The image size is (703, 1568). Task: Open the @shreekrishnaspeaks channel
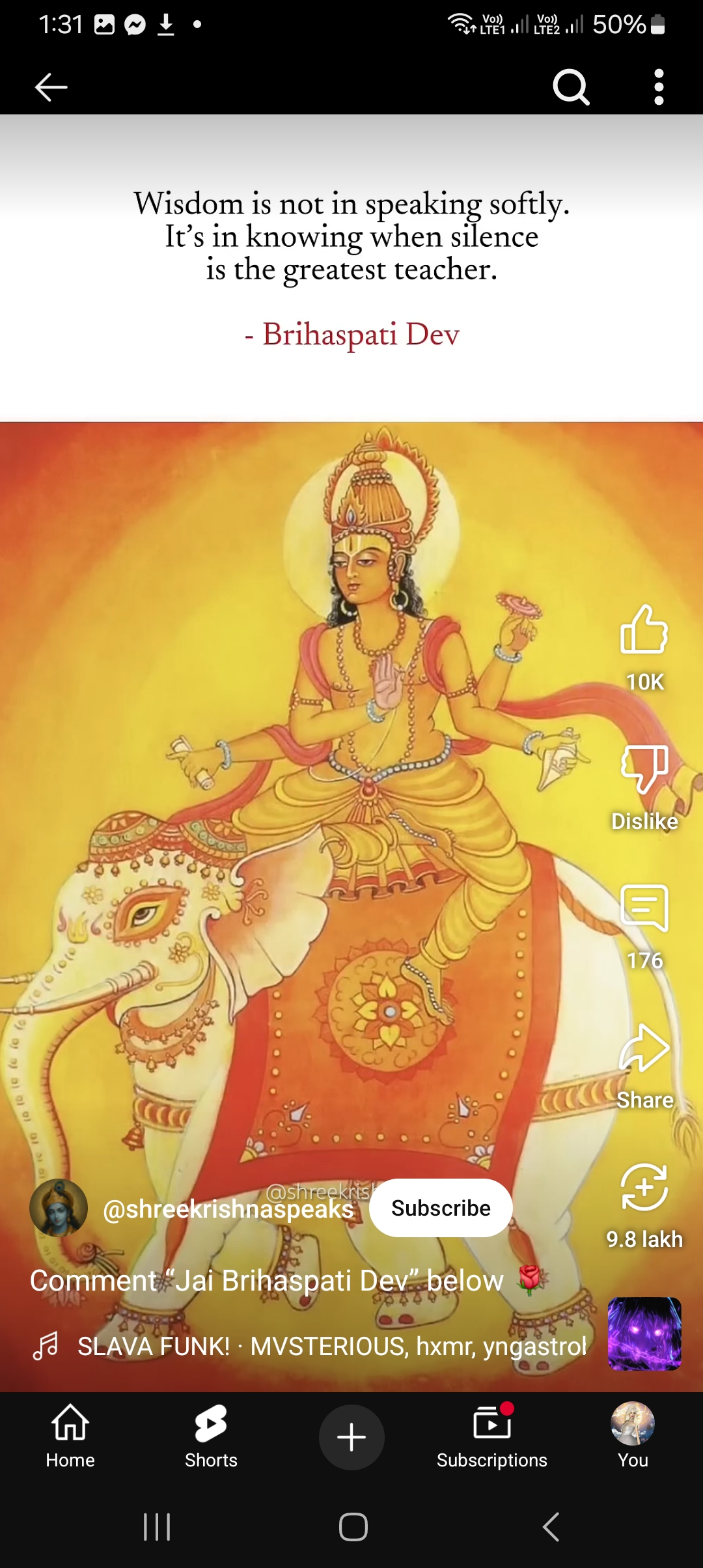[228, 1209]
